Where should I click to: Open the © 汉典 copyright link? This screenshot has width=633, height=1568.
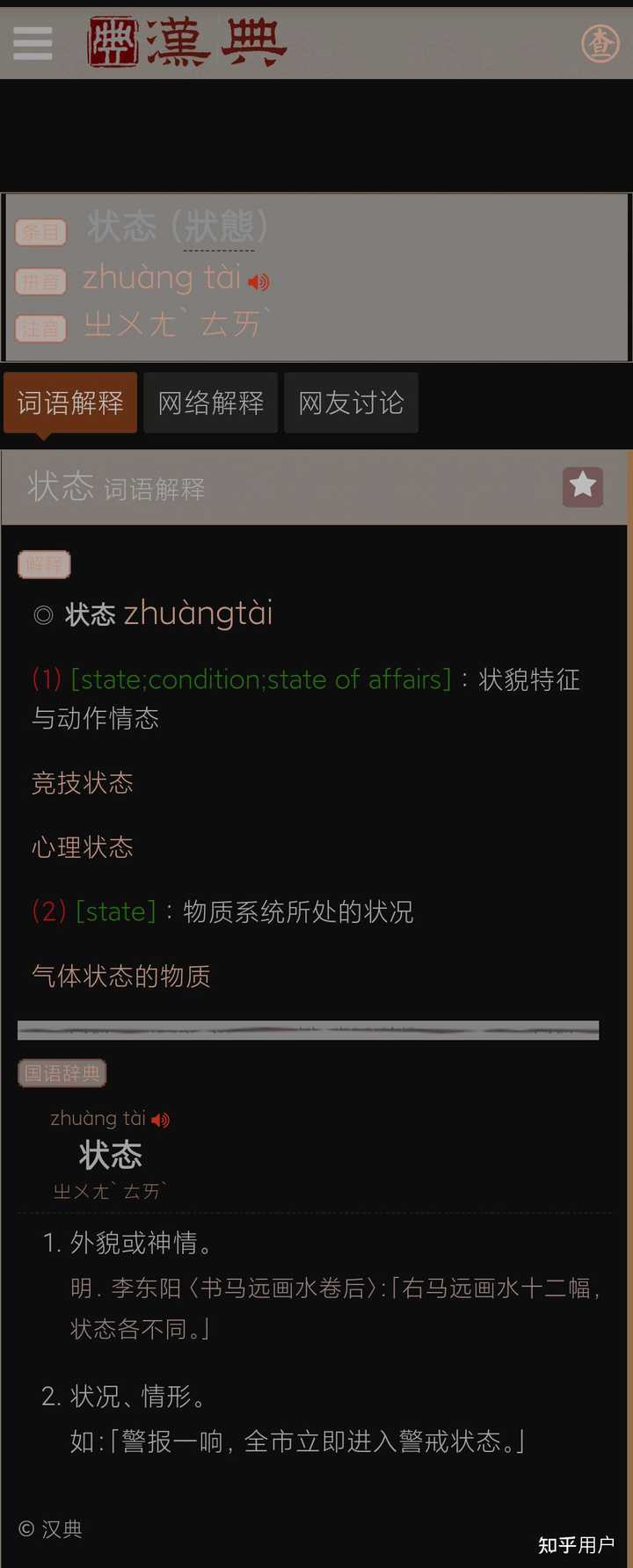tap(53, 1530)
